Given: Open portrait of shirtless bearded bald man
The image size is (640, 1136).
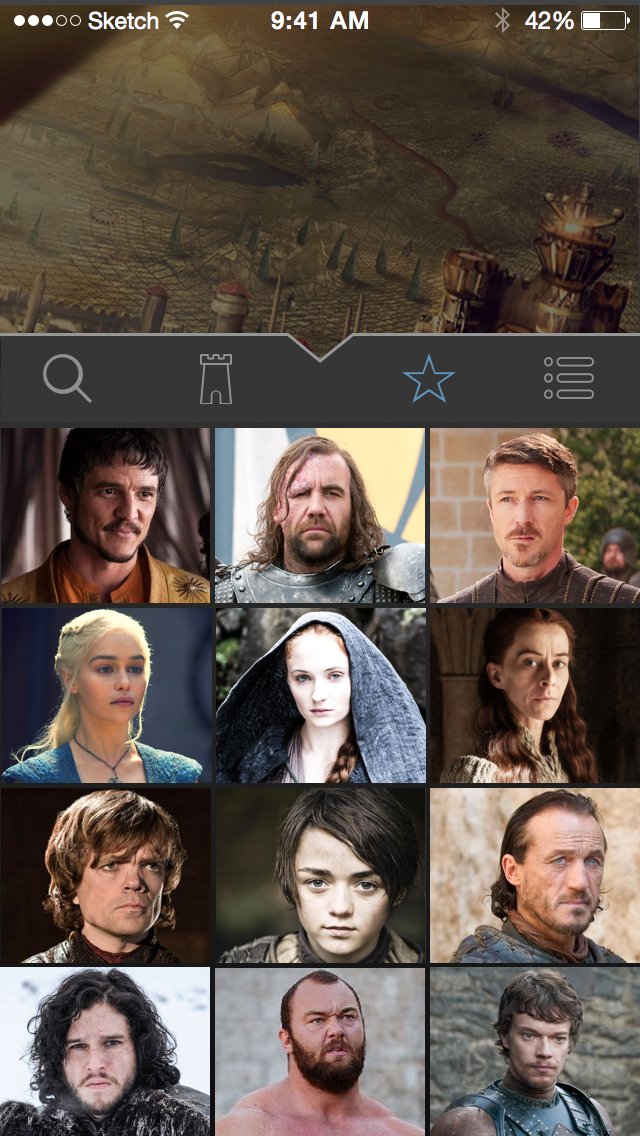Looking at the screenshot, I should [x=320, y=1050].
